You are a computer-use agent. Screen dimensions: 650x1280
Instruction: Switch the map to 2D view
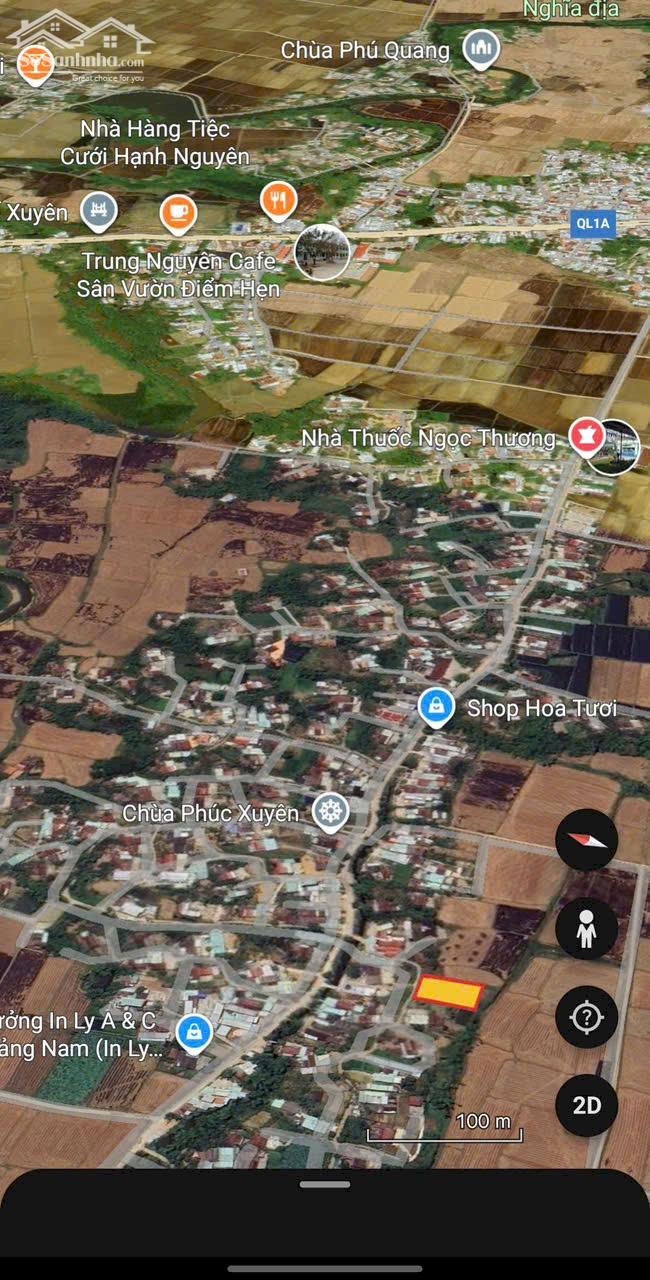click(587, 1105)
